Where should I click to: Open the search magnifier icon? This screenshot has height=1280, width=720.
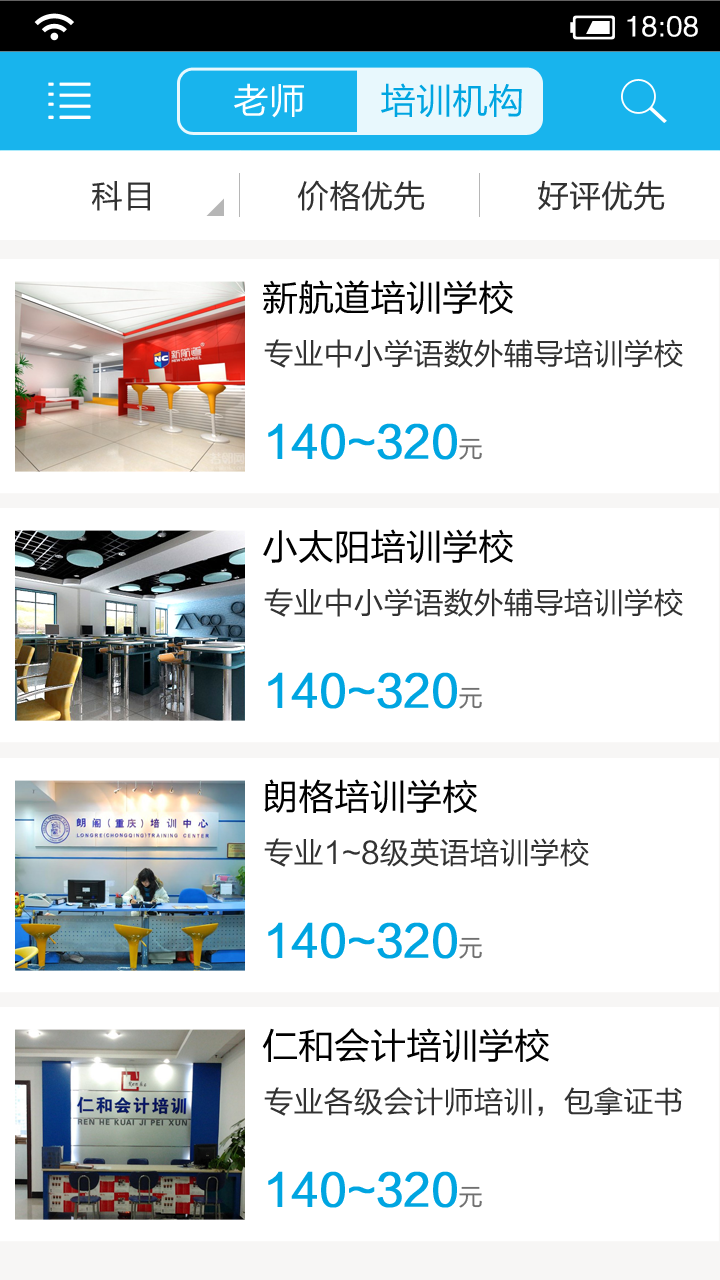point(643,101)
